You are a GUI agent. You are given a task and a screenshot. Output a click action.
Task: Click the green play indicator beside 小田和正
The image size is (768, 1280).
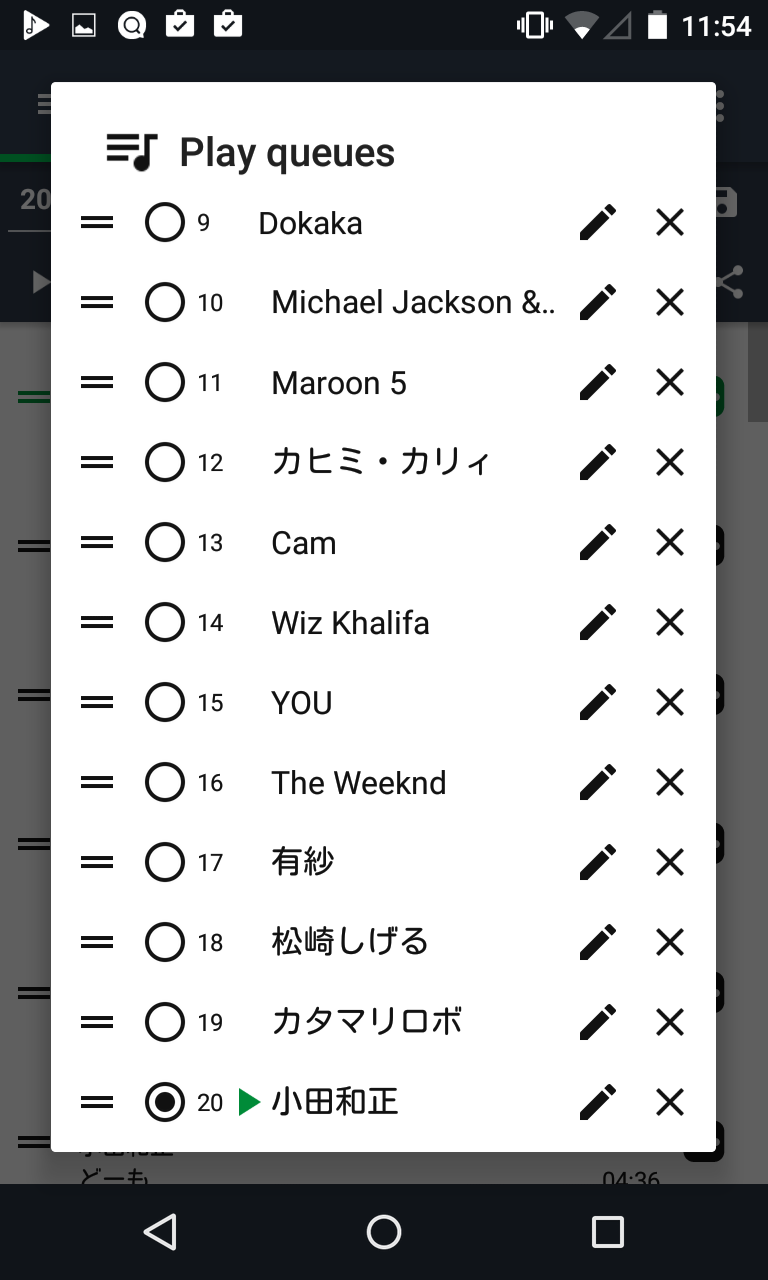[x=247, y=1102]
